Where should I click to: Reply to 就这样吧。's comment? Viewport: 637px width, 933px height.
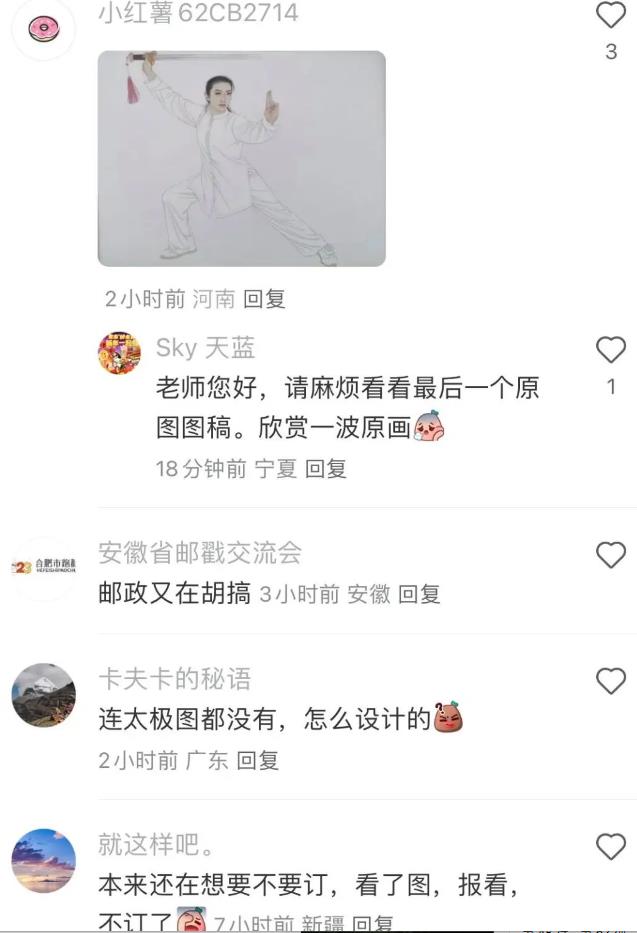373,923
